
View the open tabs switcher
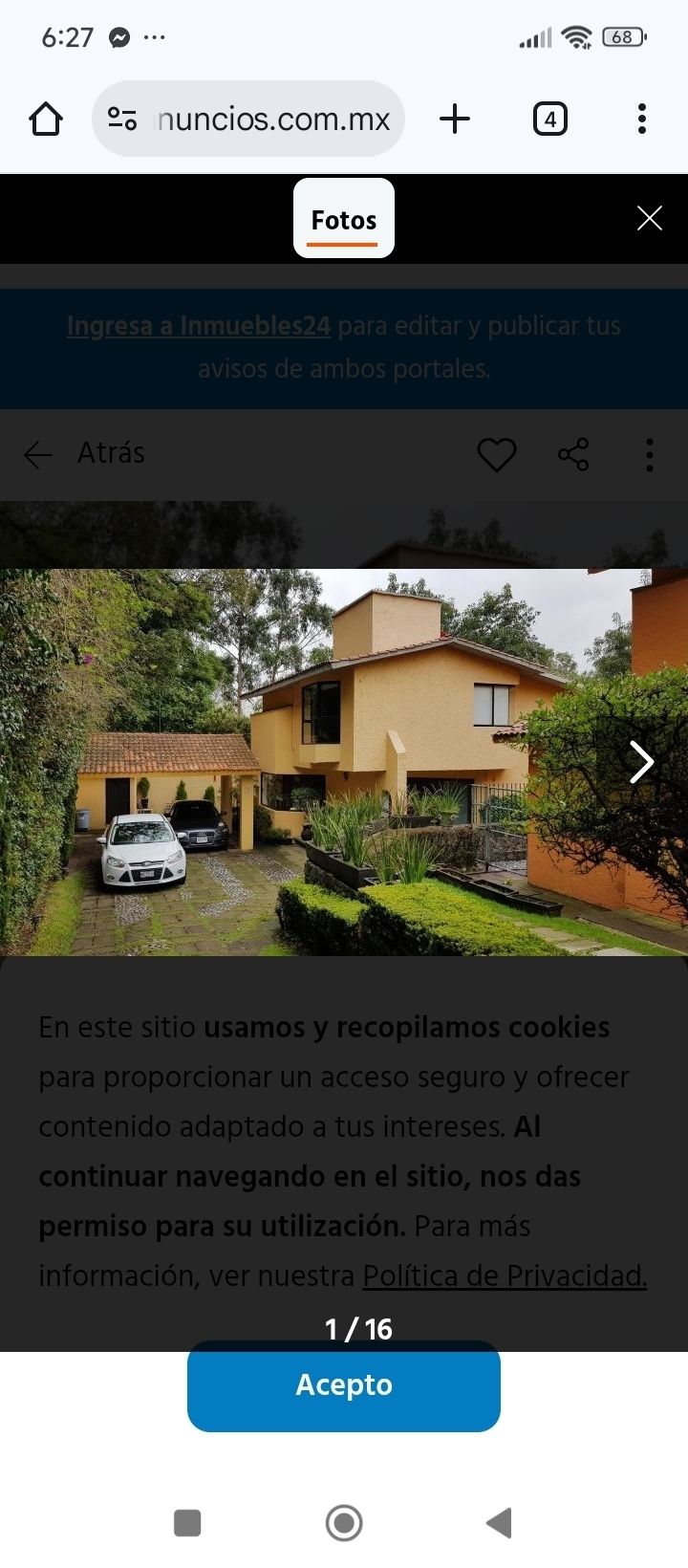coord(549,120)
